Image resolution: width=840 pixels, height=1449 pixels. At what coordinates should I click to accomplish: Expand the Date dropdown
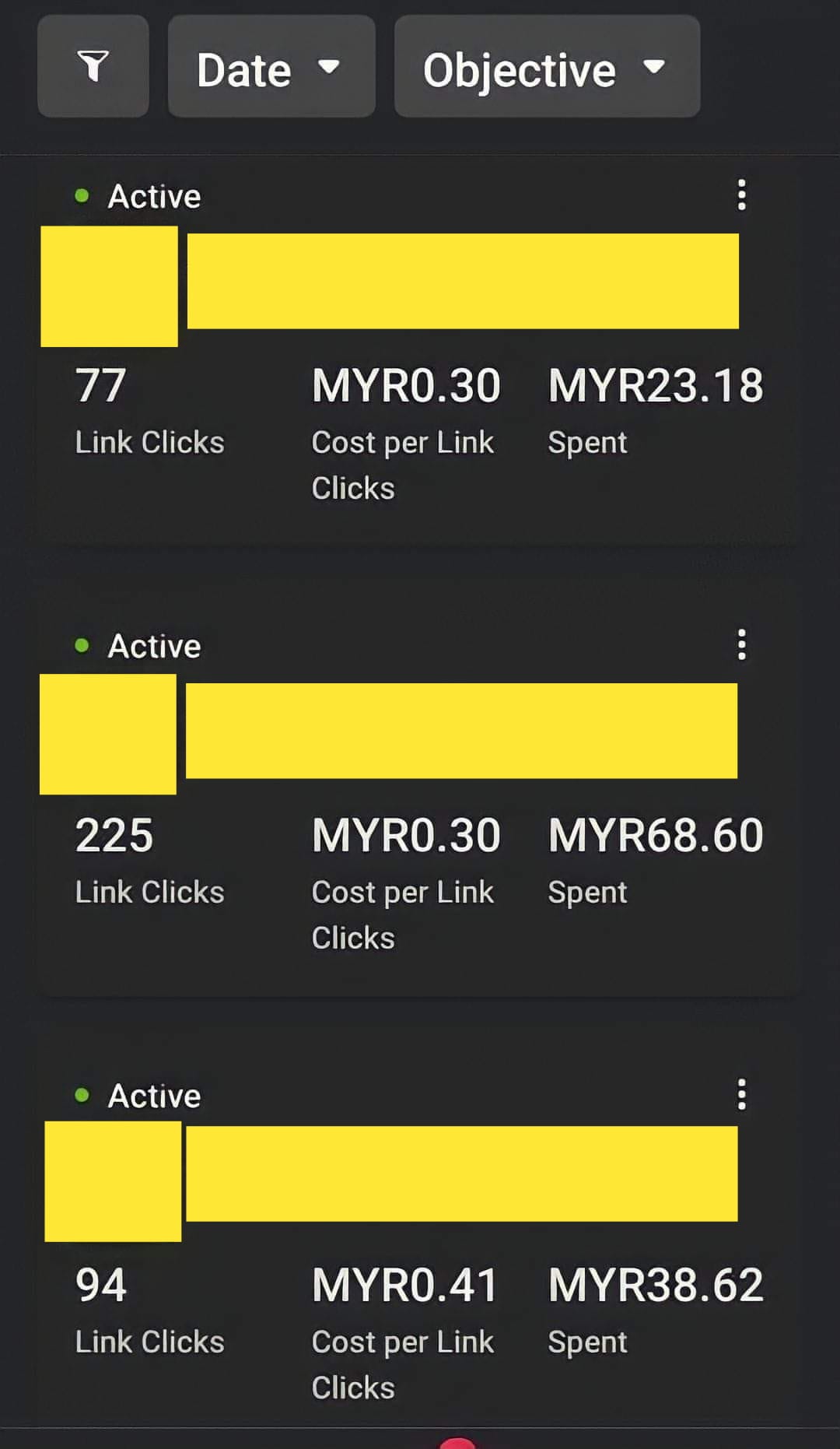(271, 68)
